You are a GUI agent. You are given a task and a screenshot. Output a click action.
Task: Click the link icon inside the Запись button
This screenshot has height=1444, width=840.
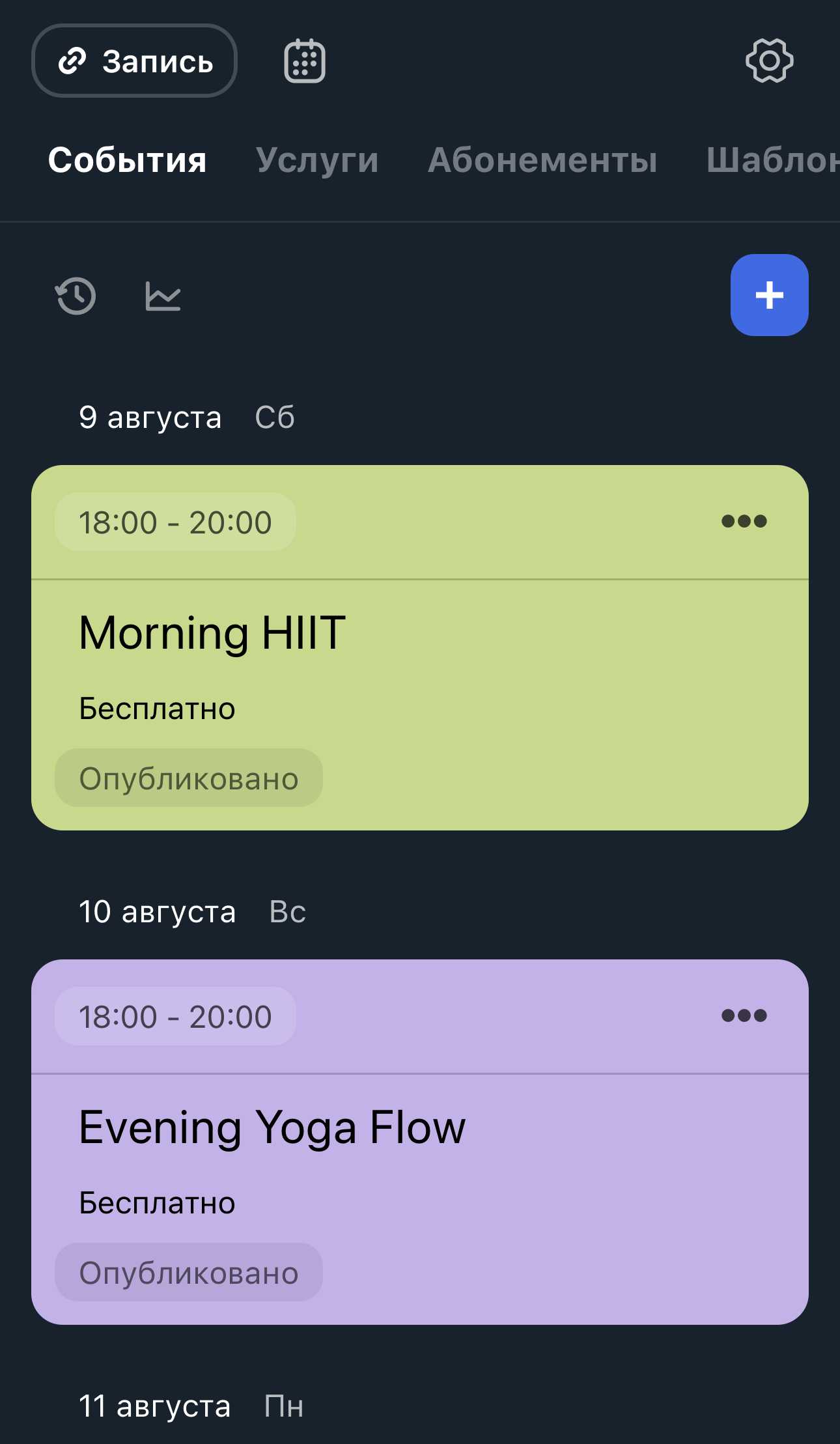pos(74,62)
